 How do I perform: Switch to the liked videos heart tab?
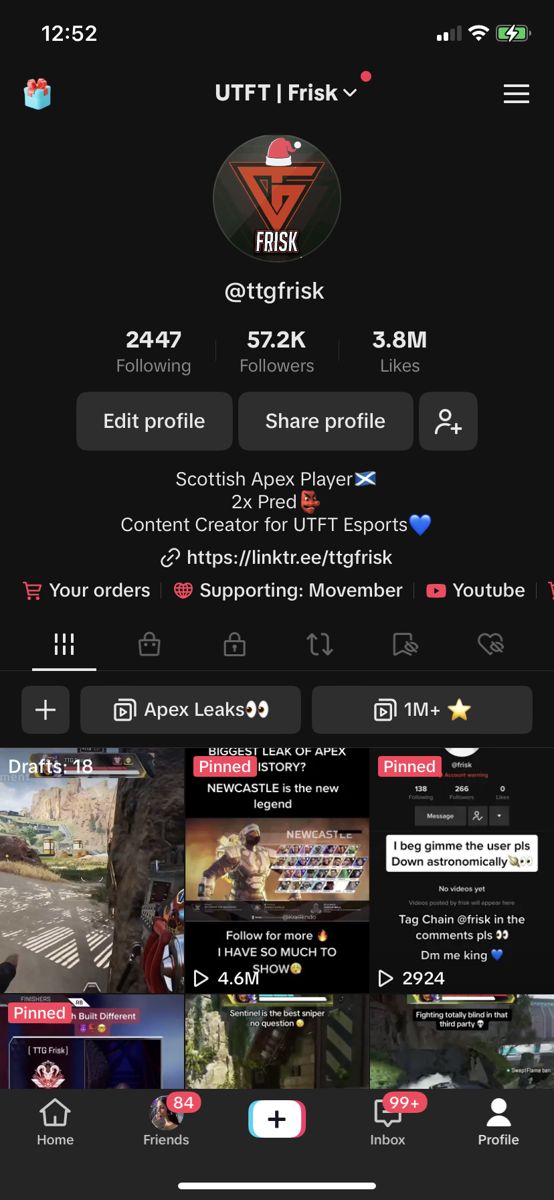(490, 644)
